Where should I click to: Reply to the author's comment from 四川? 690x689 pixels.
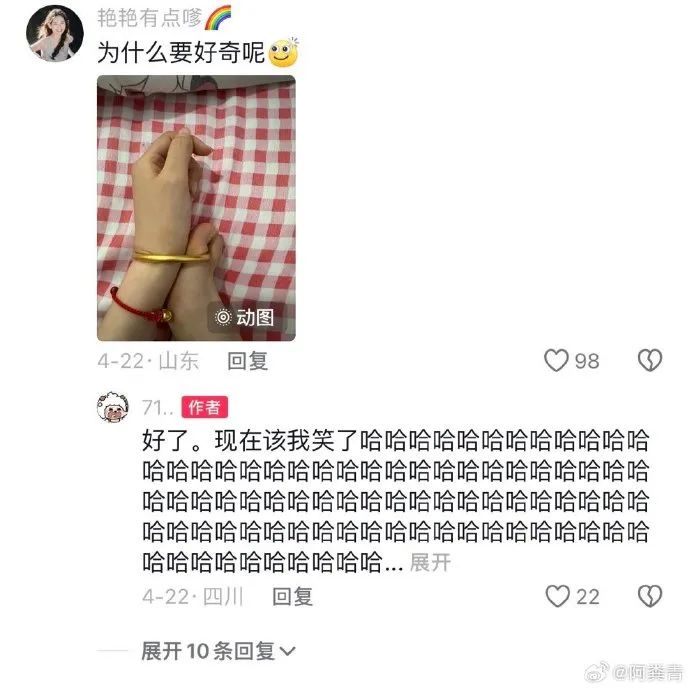(x=292, y=597)
